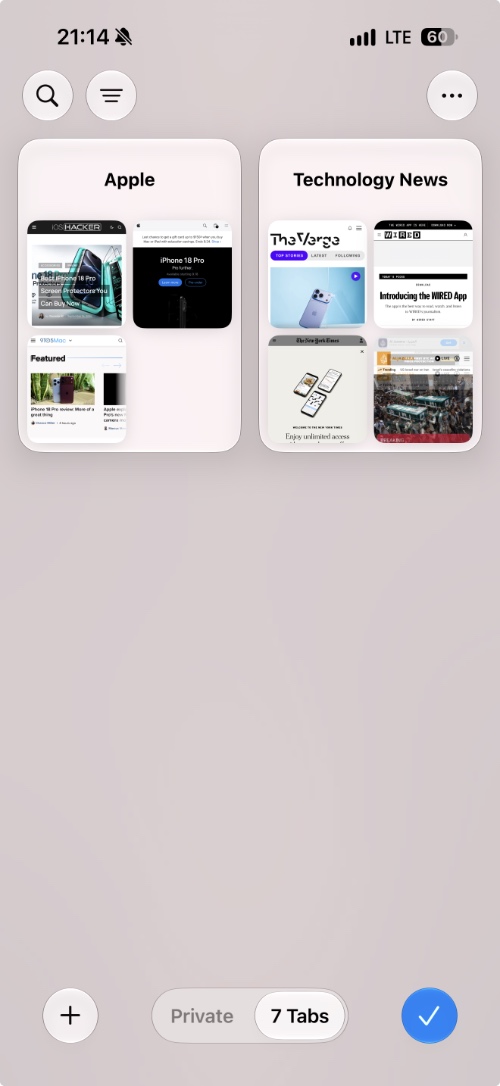Open the Technology News tab group
The height and width of the screenshot is (1086, 500).
pyautogui.click(x=370, y=296)
